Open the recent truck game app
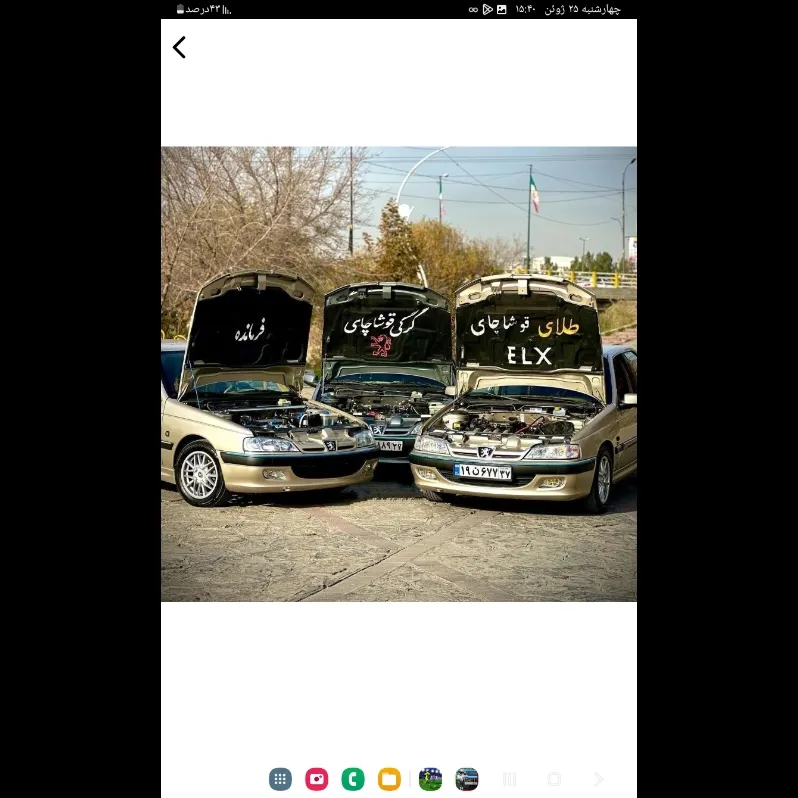This screenshot has height=798, width=798. [467, 779]
